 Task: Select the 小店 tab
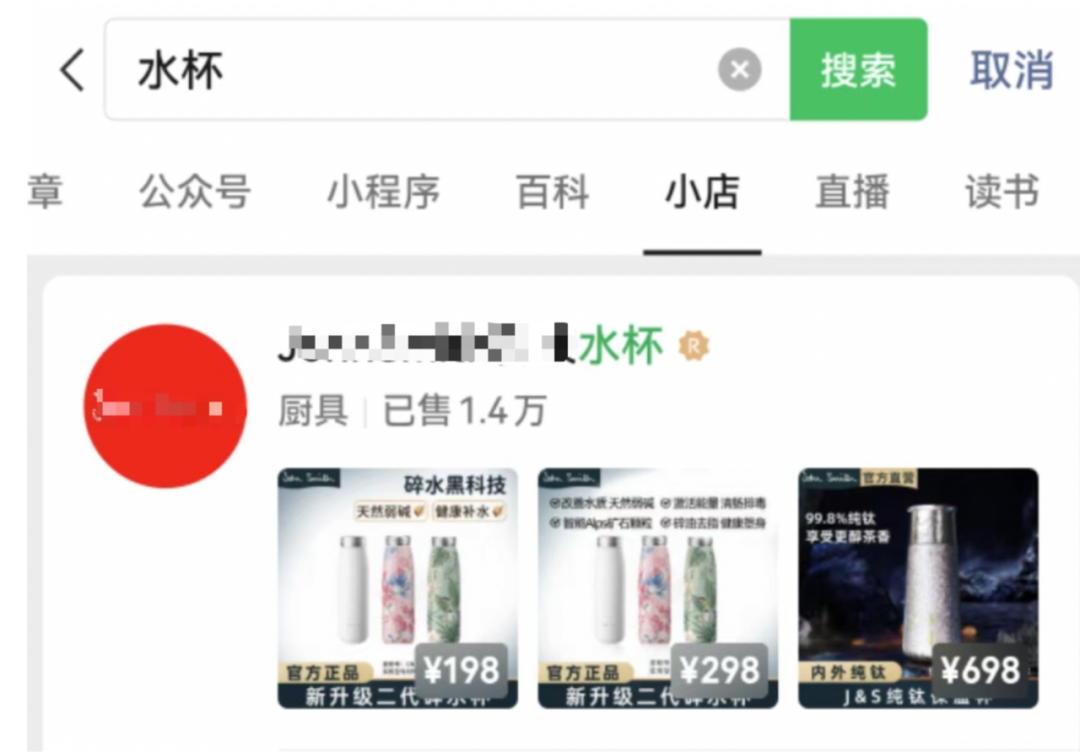click(x=702, y=192)
